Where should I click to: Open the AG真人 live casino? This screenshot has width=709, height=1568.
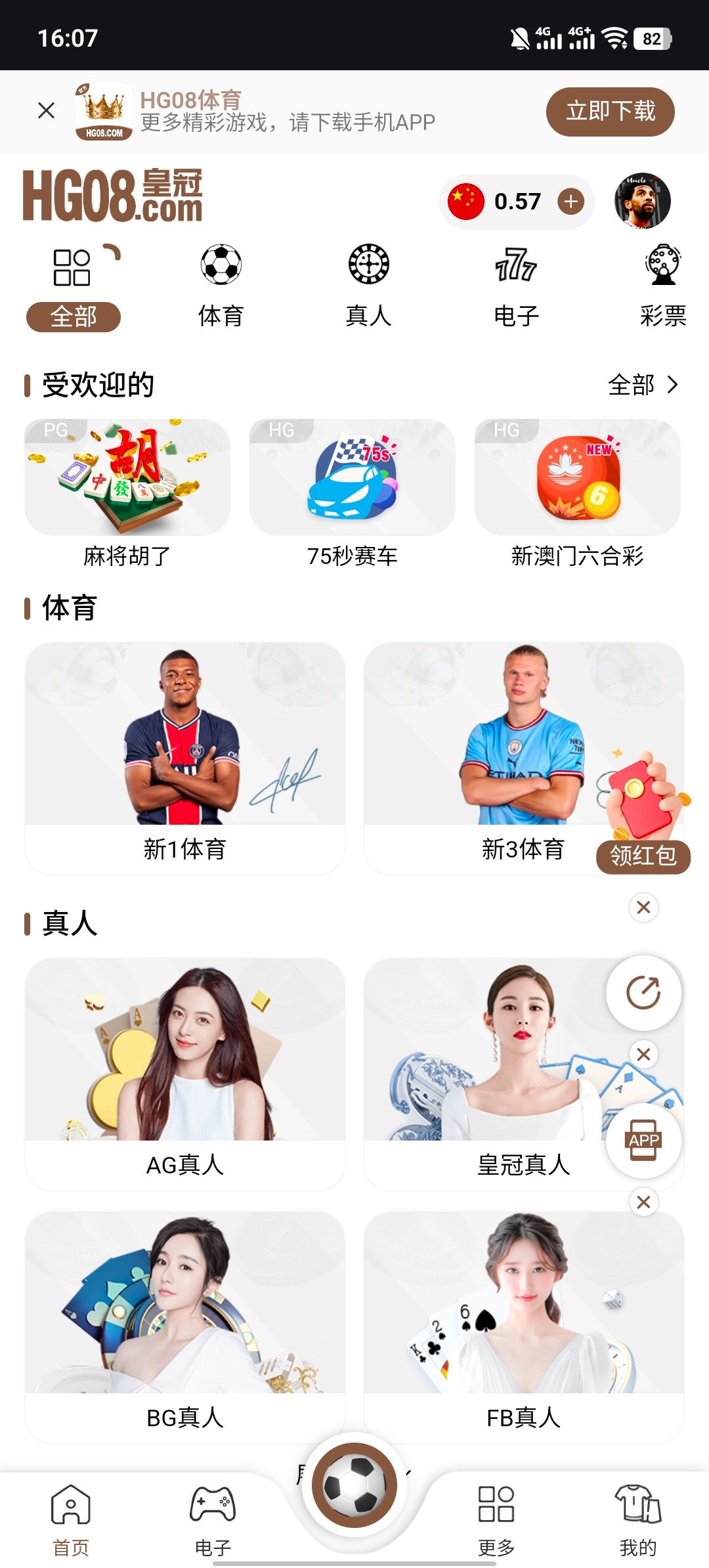click(x=185, y=1073)
